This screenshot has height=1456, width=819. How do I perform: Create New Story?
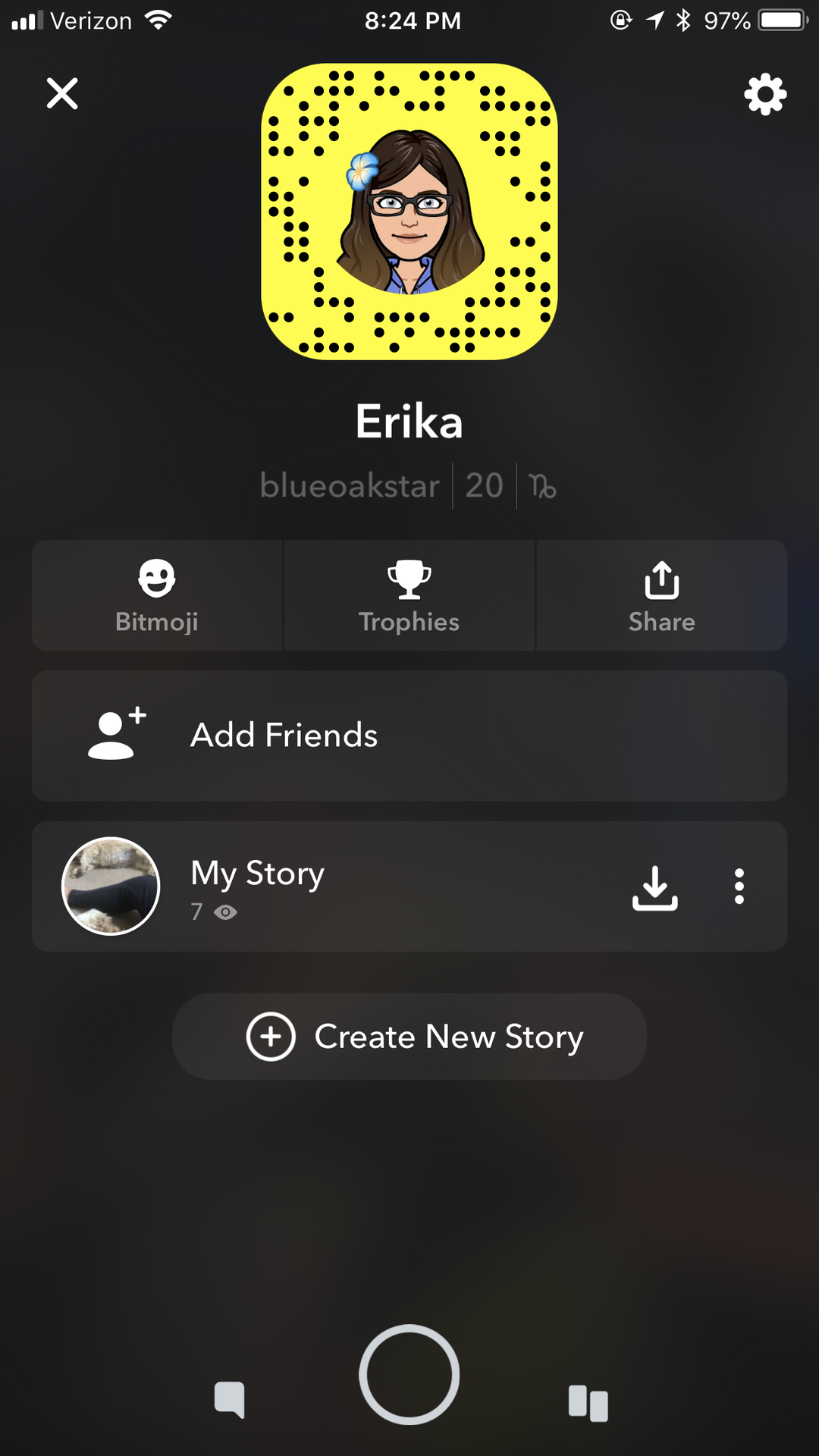tap(409, 1037)
